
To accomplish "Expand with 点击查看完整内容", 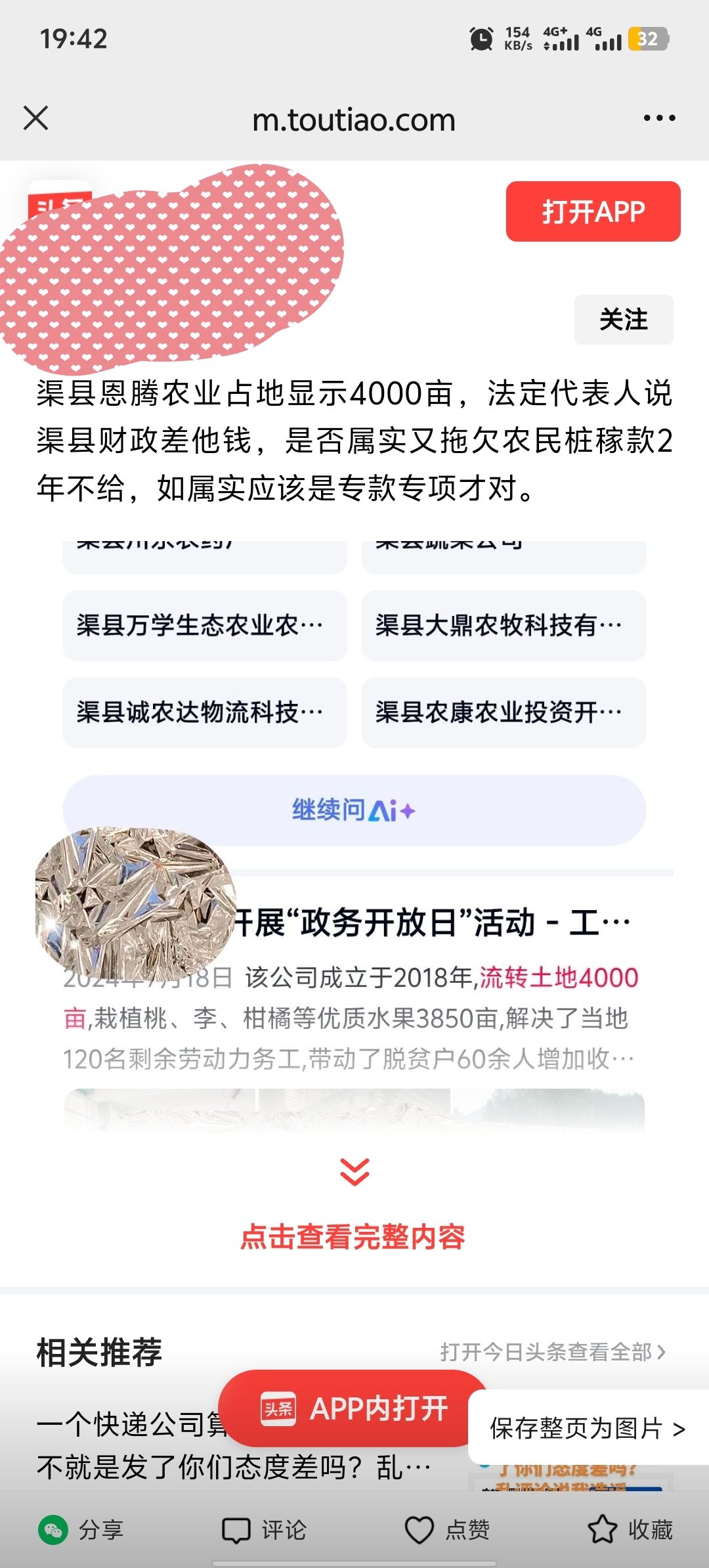I will [x=354, y=1236].
